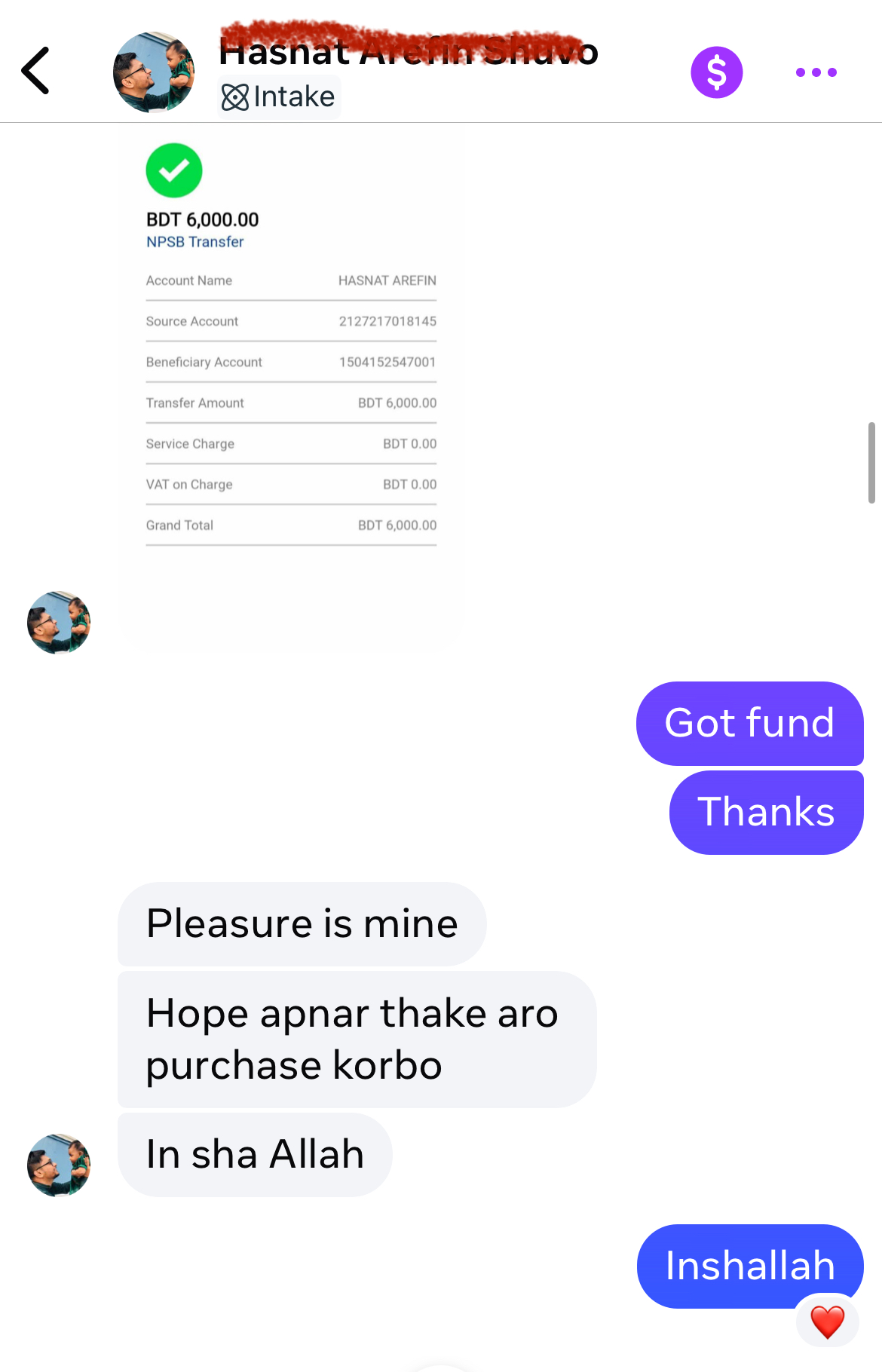Open the three-dot overflow menu
Image resolution: width=882 pixels, height=1372 pixels.
(816, 72)
